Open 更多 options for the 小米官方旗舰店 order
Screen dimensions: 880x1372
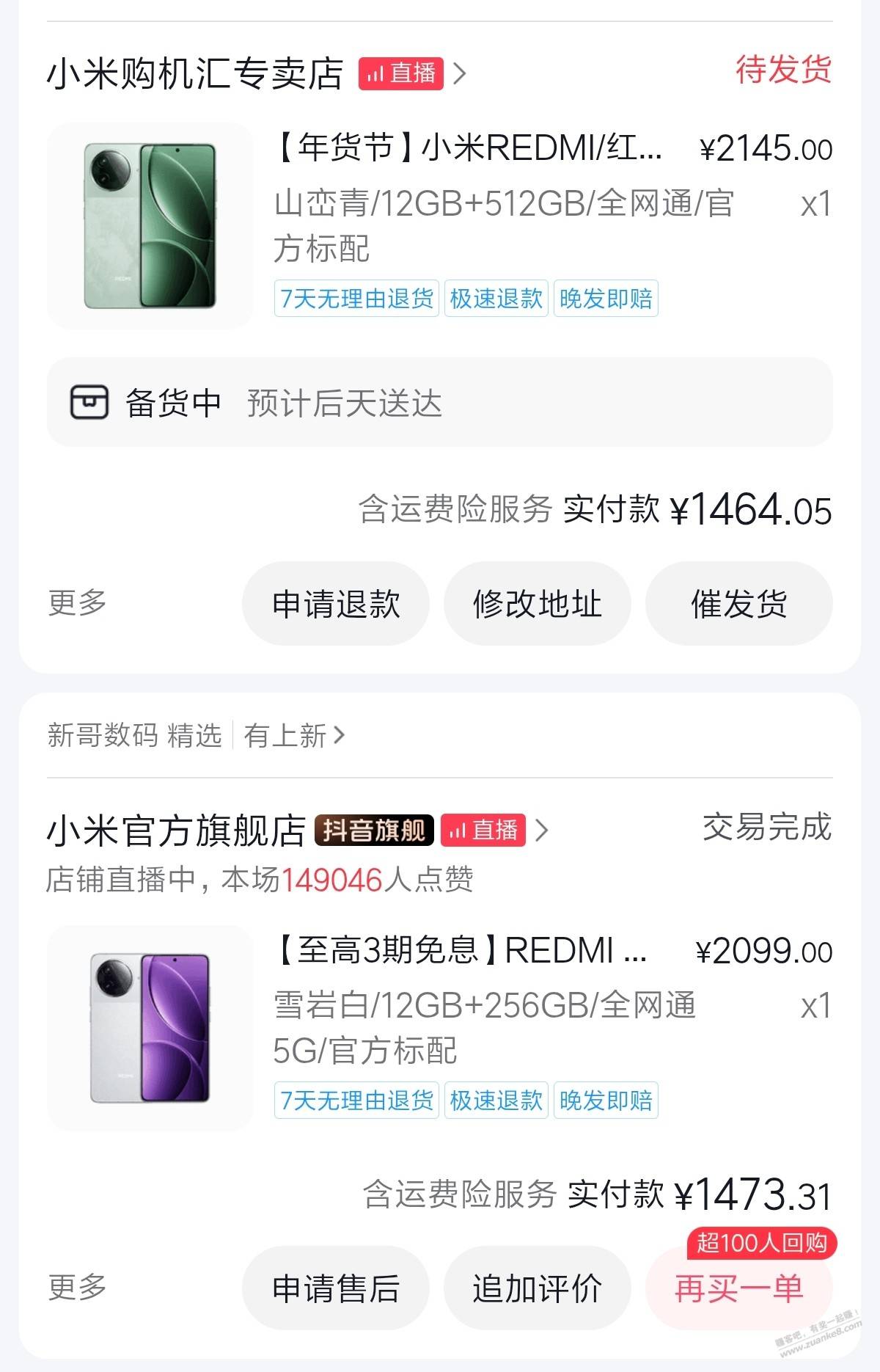(x=78, y=1288)
